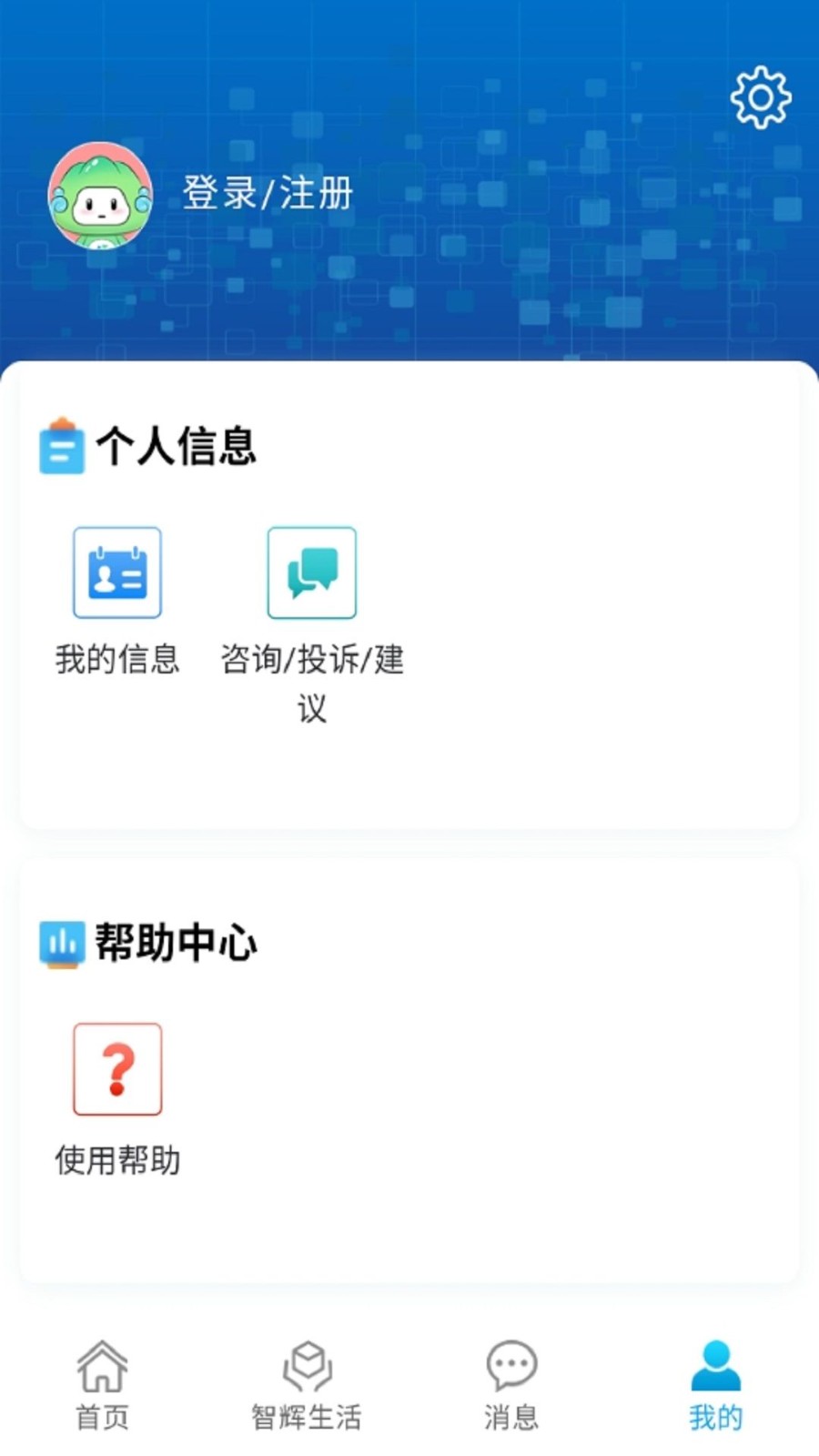Select the 我的信息 card icon
Viewport: 819px width, 1456px height.
[x=116, y=571]
